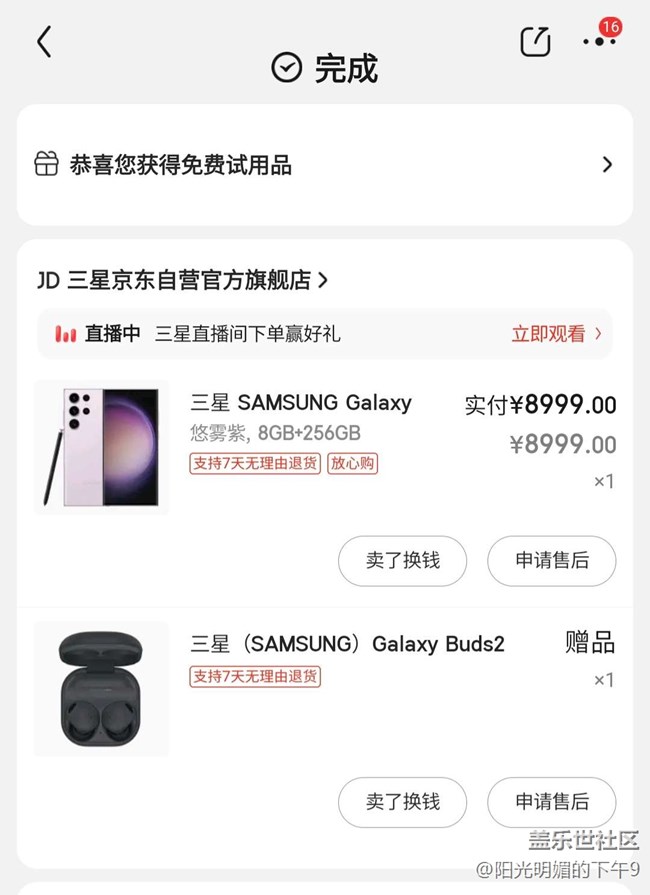Image resolution: width=650 pixels, height=895 pixels.
Task: Go back using the top-left arrow
Action: pos(44,42)
